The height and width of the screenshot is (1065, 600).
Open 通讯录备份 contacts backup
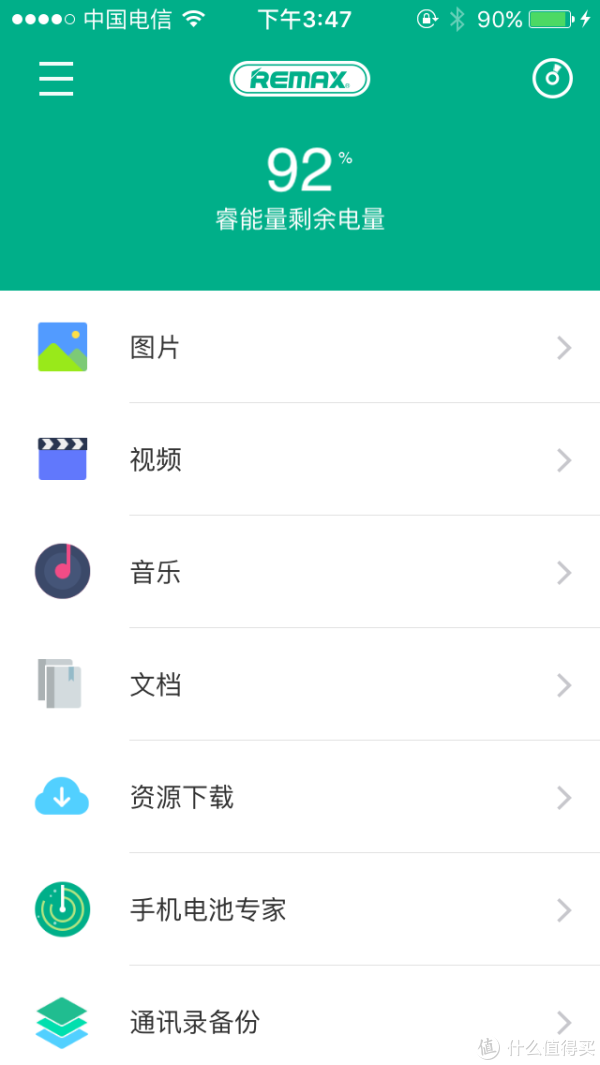300,1015
